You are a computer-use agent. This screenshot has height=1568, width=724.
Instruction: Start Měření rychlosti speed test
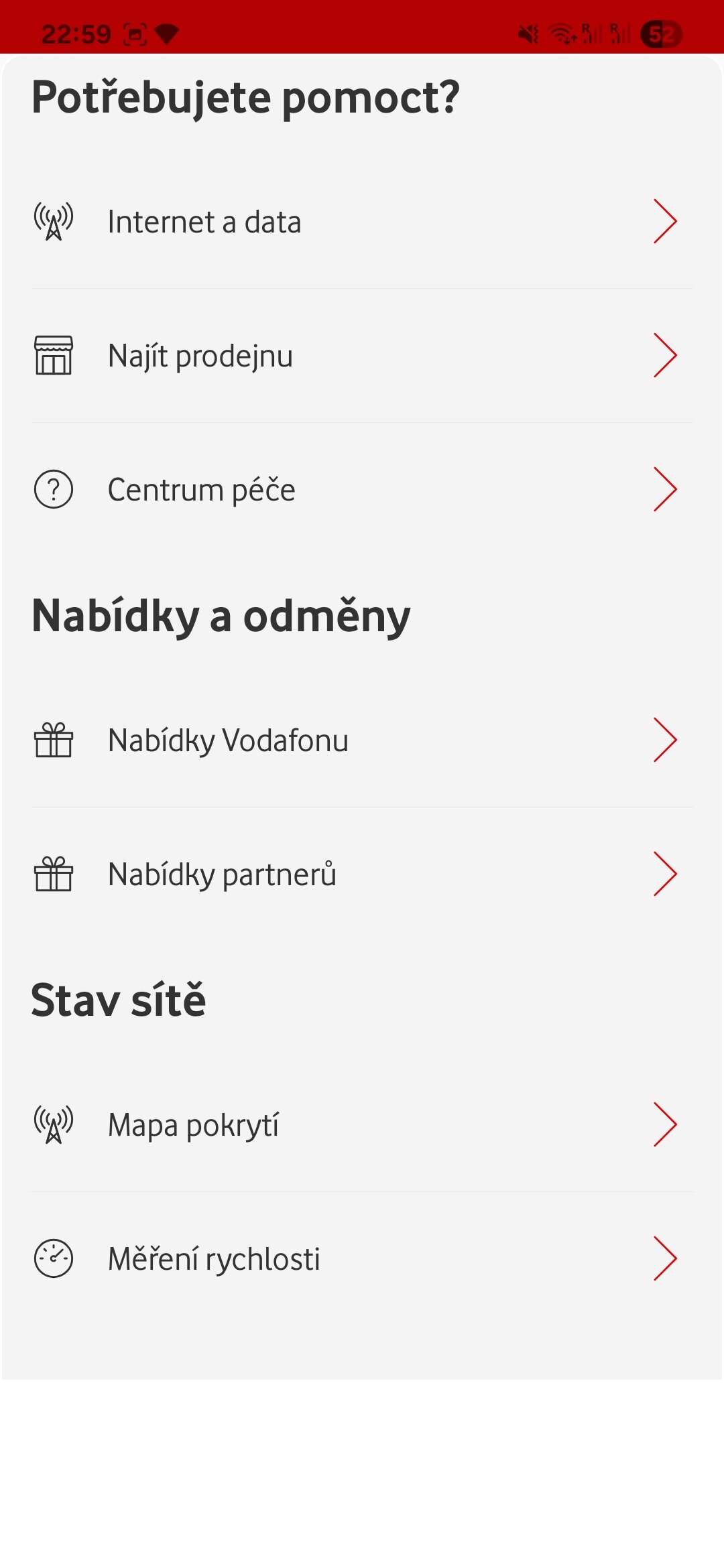coord(362,1259)
